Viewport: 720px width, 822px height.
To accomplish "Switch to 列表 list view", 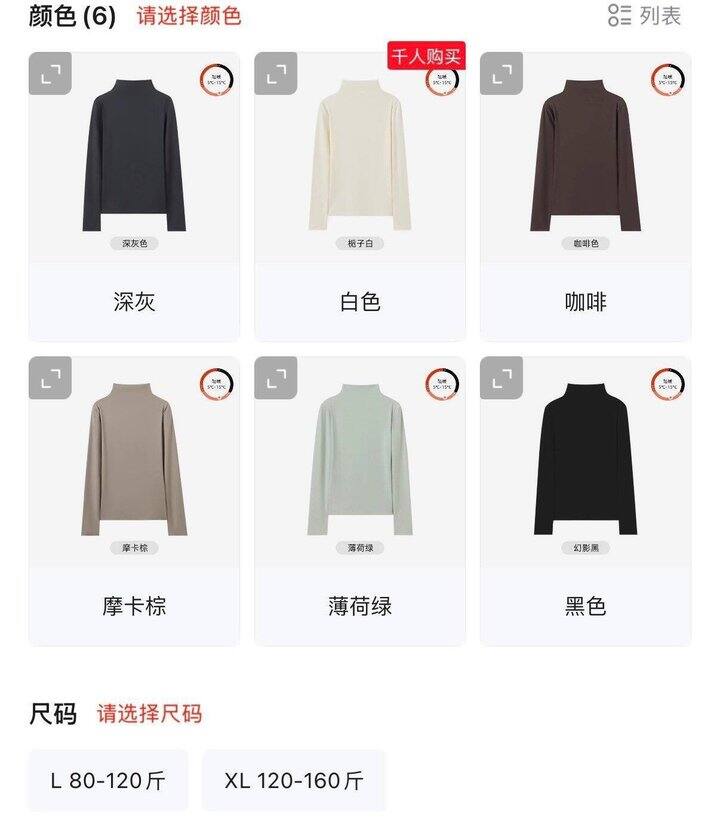I will pyautogui.click(x=645, y=16).
